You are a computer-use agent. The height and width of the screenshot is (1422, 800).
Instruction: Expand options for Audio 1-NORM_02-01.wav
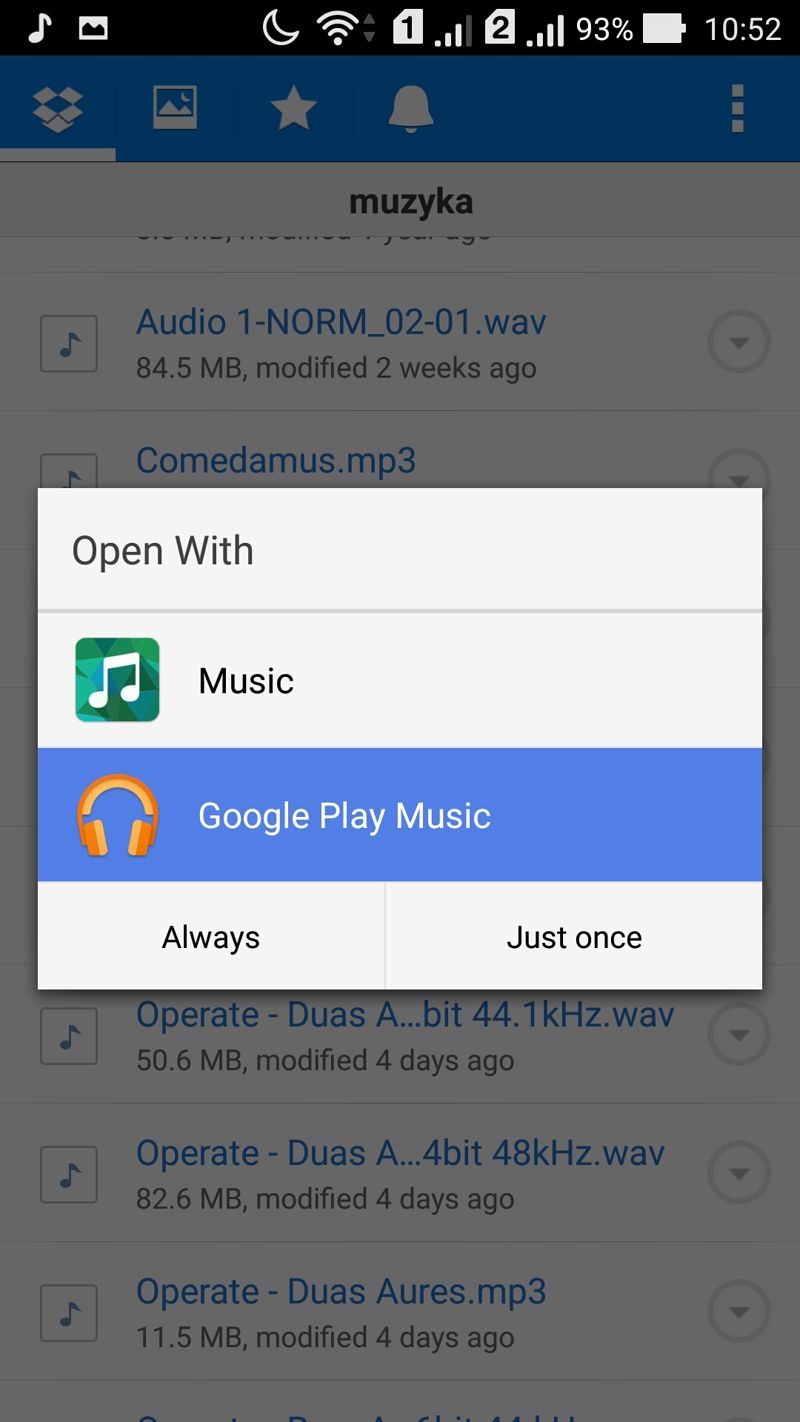(x=739, y=343)
